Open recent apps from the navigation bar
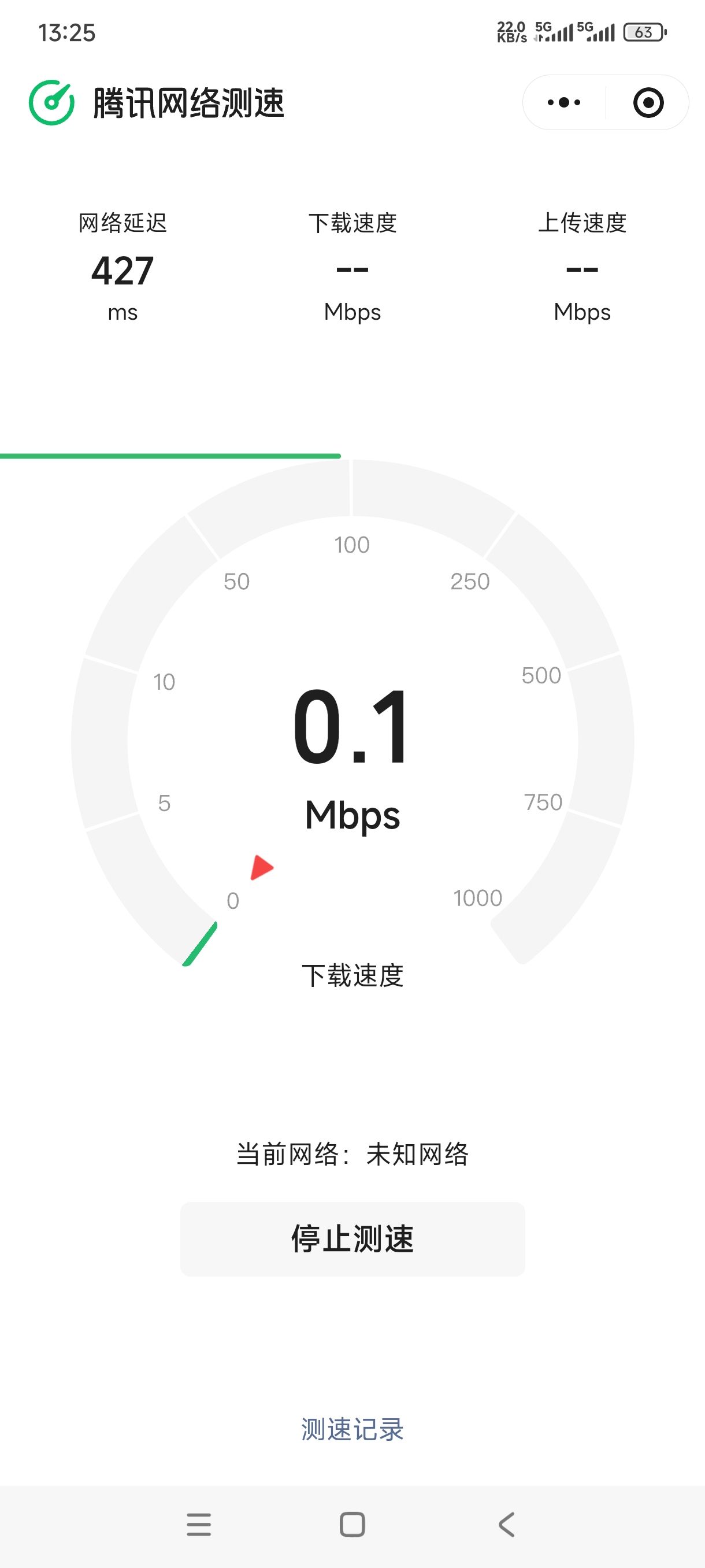 click(x=199, y=1525)
